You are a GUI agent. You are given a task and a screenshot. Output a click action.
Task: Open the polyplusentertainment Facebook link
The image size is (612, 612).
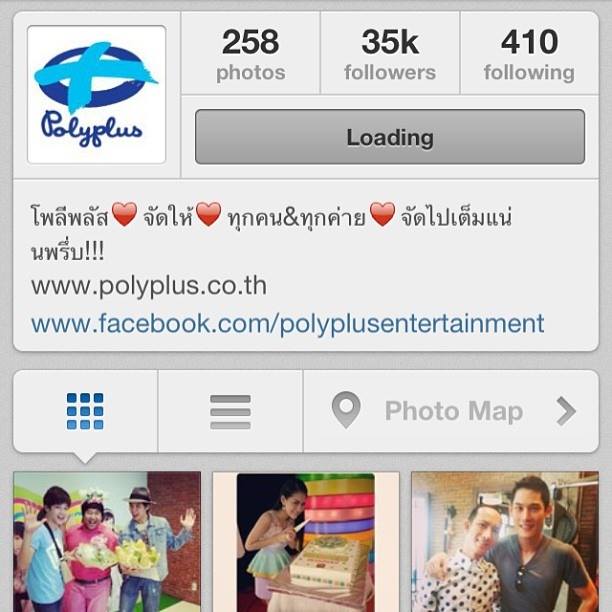point(287,323)
